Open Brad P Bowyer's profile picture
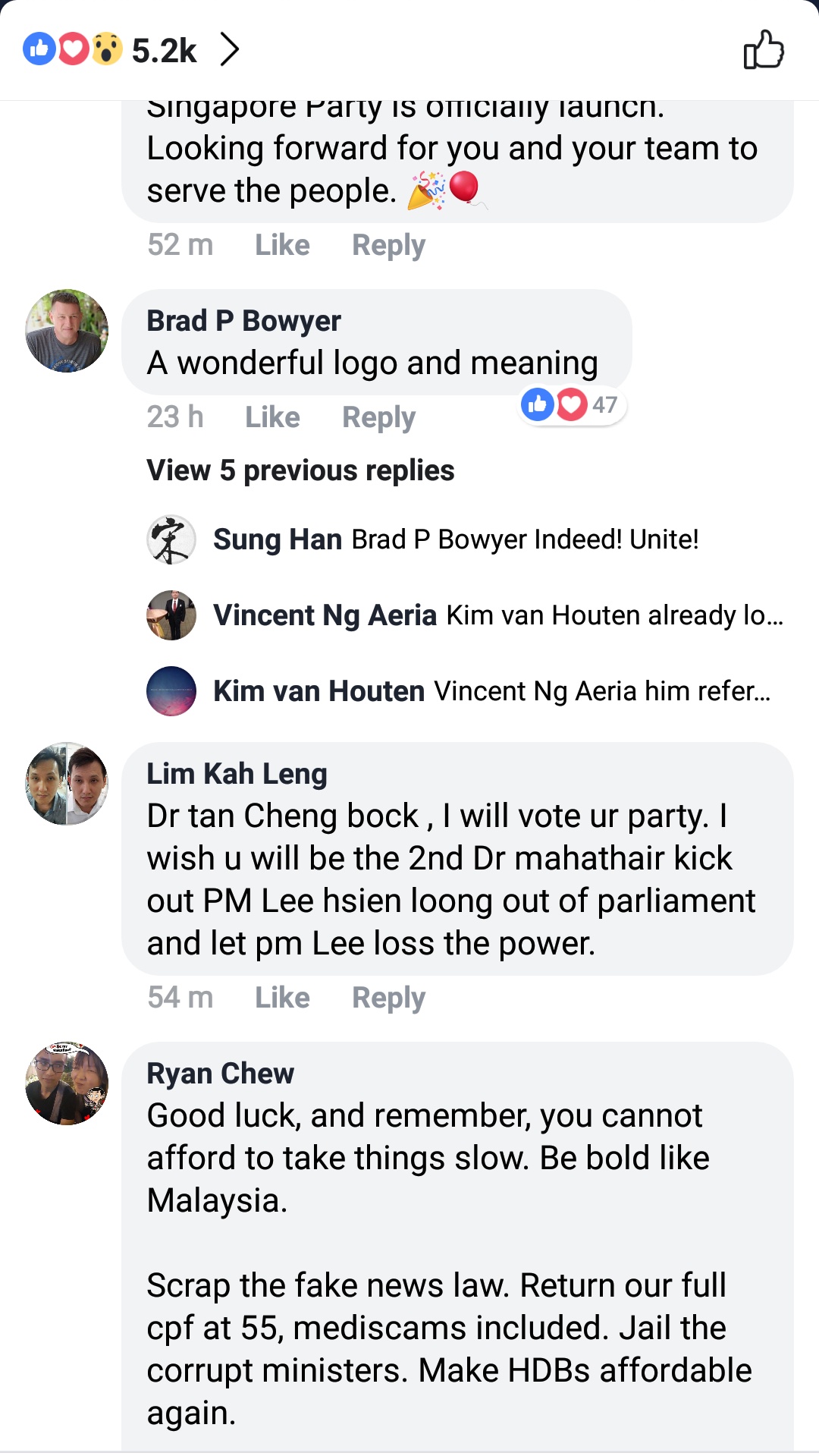The image size is (819, 1456). coord(67,331)
